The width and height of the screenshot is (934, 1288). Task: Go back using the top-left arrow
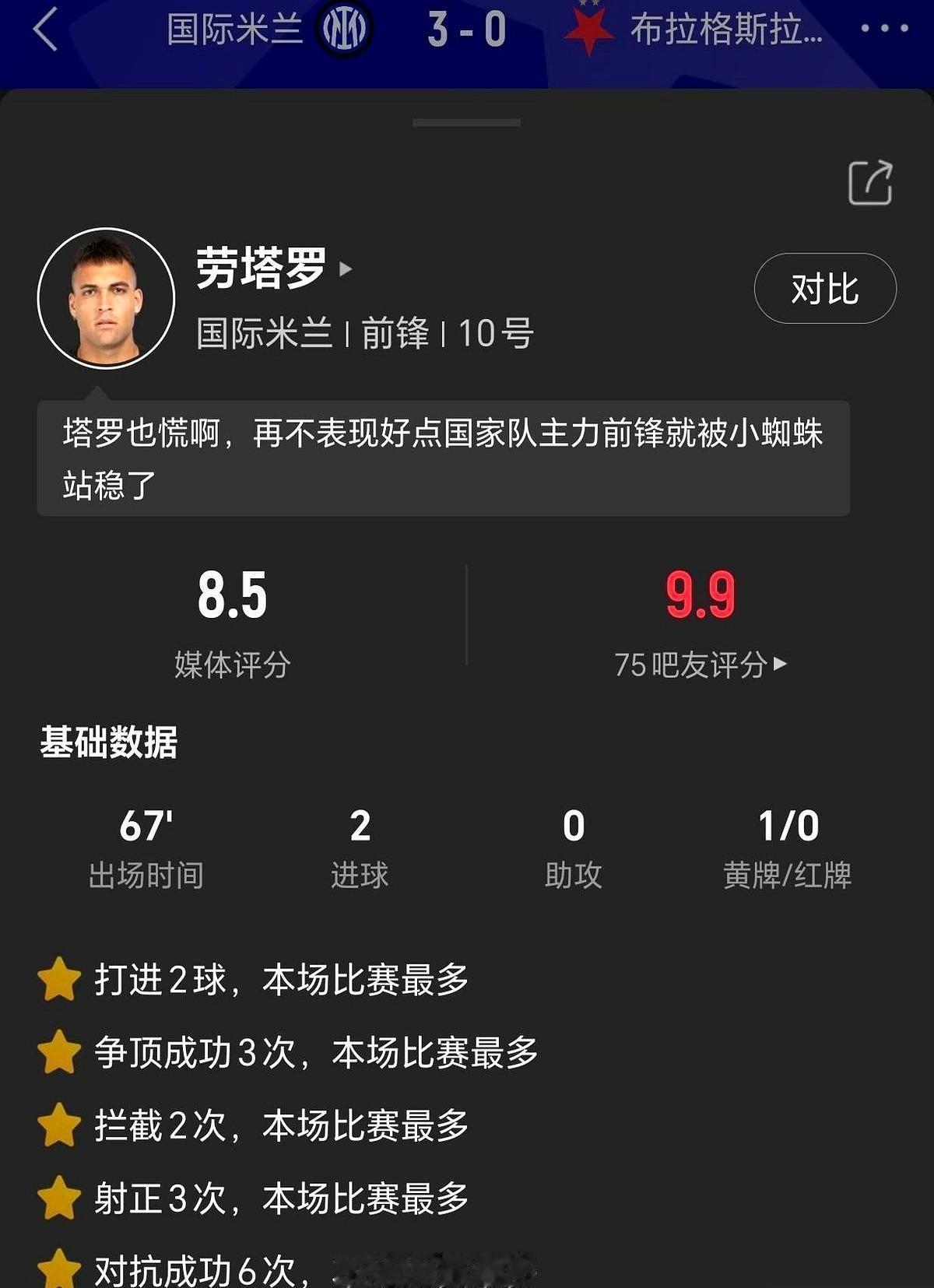[x=46, y=30]
